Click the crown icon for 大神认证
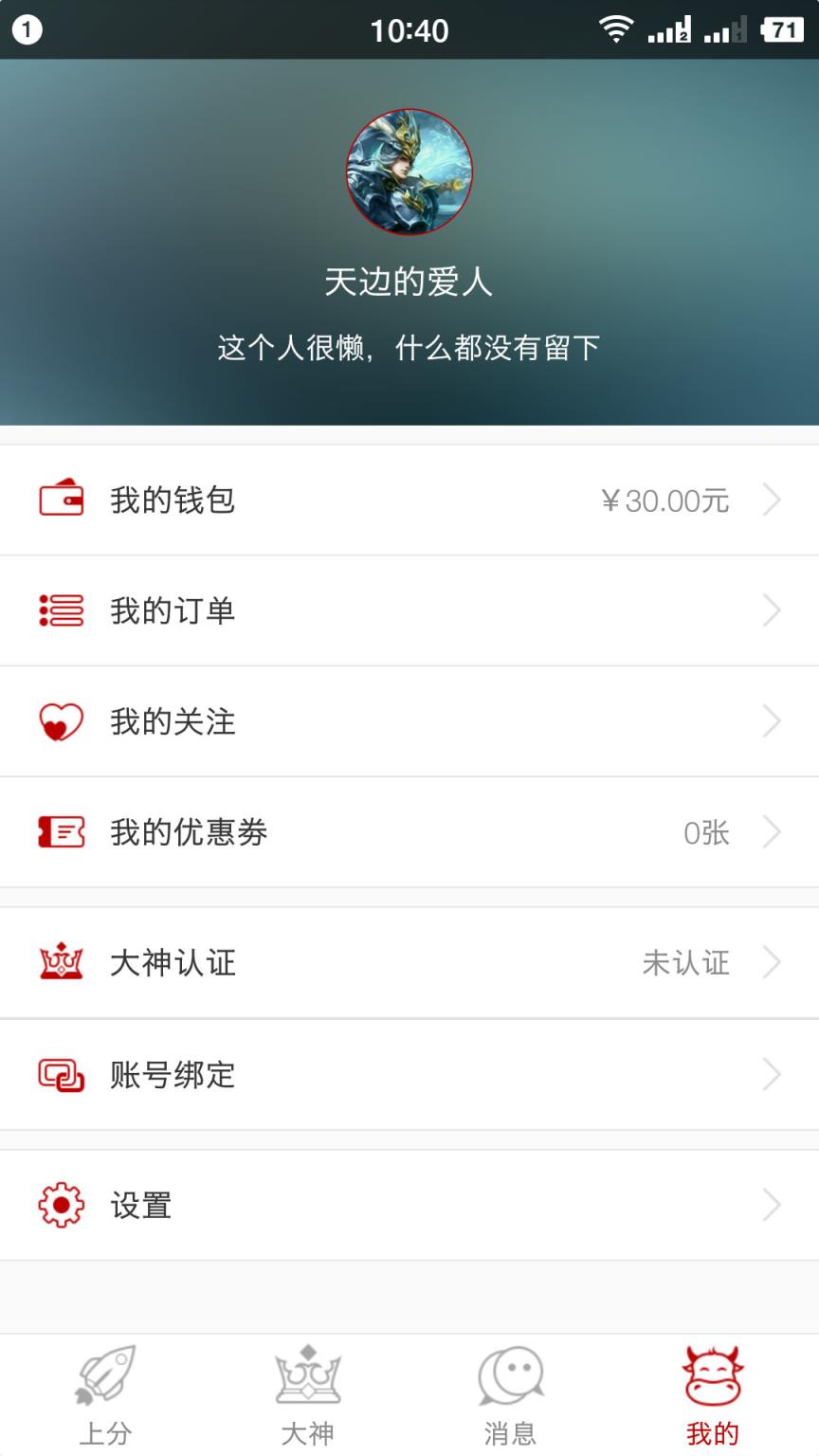Screen dimensions: 819x1456 pyautogui.click(x=61, y=963)
